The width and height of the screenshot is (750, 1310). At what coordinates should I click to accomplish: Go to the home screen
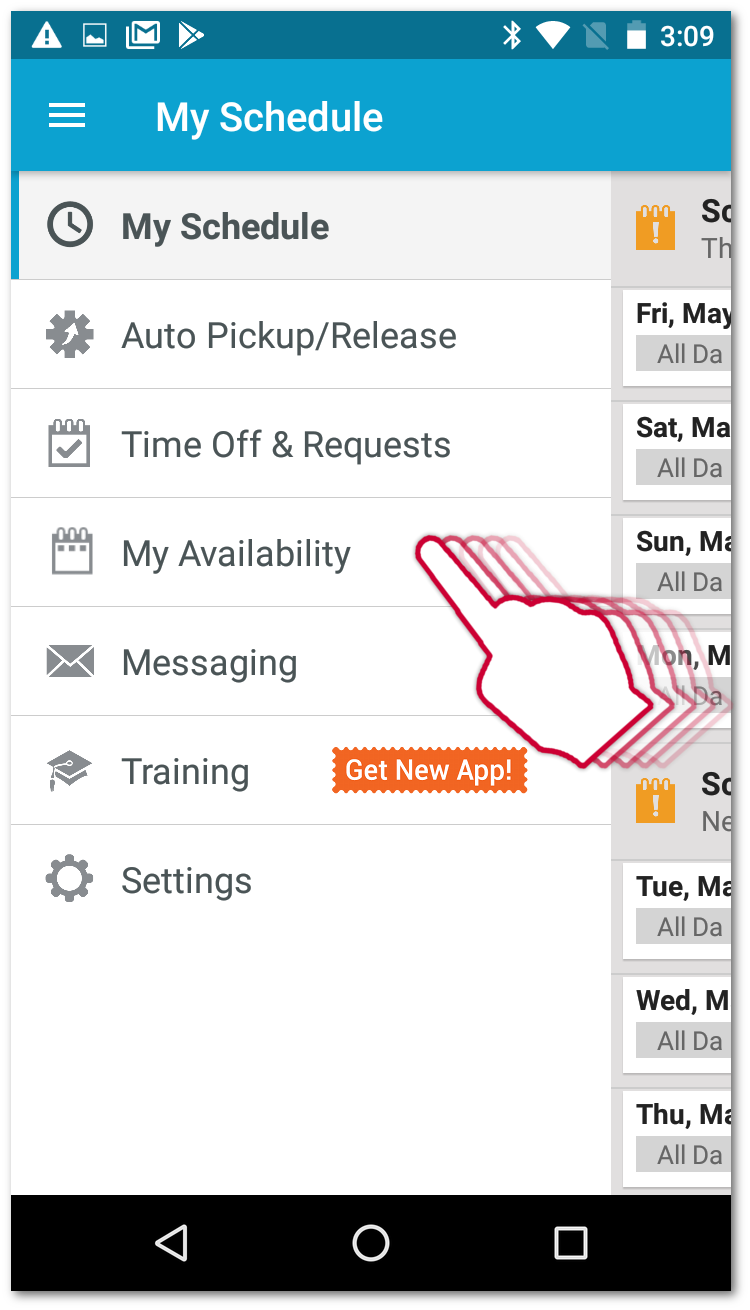[371, 1243]
